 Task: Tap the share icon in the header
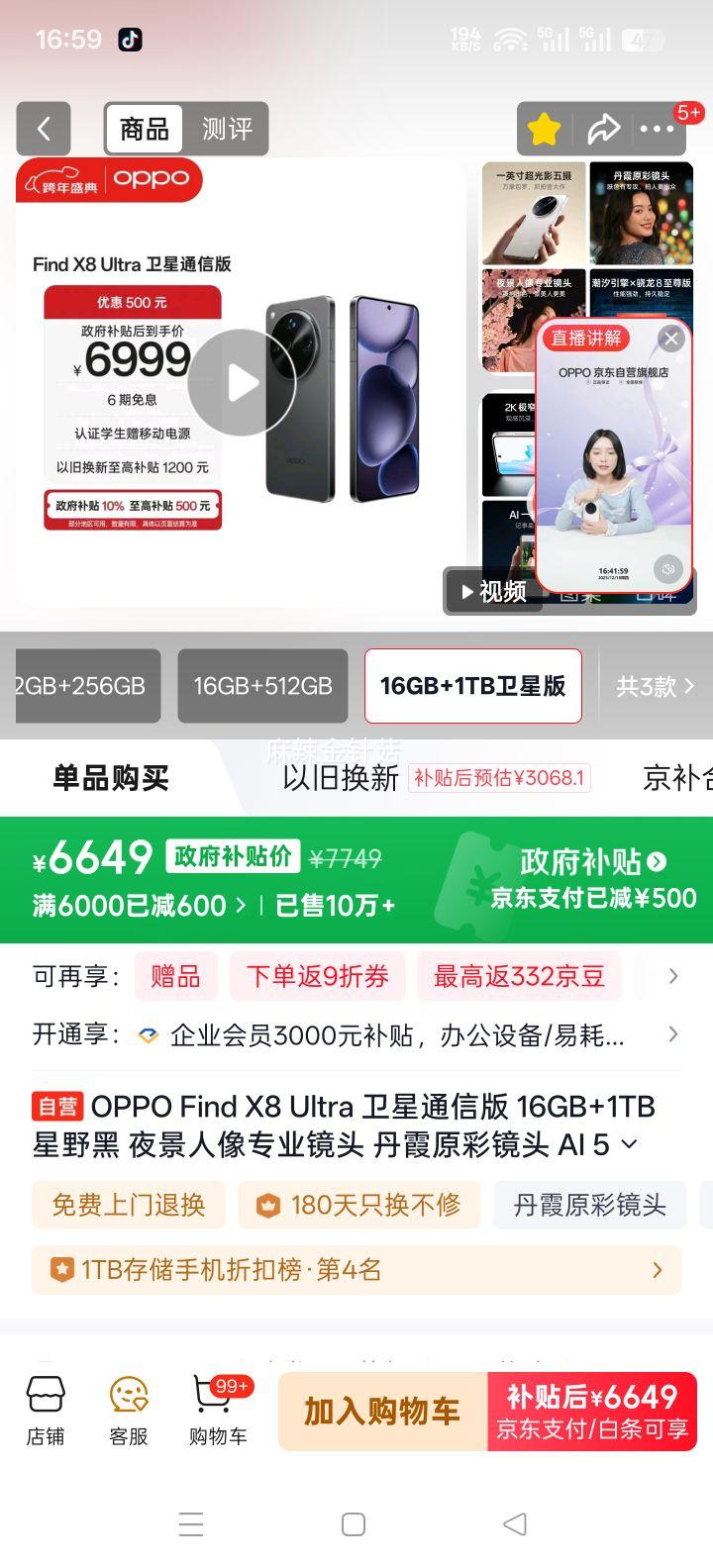(605, 129)
